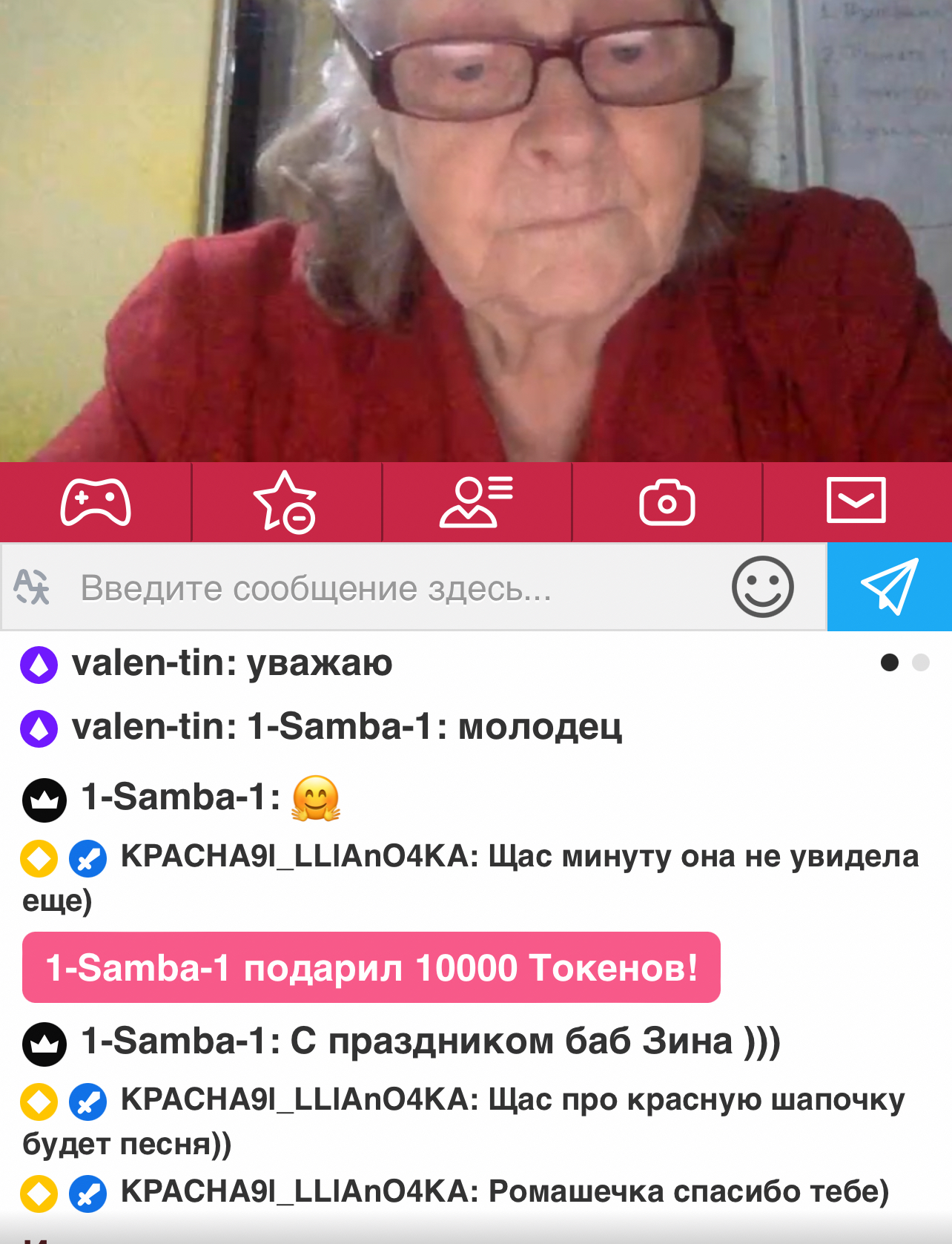Switch to second chat page dot

click(x=921, y=662)
